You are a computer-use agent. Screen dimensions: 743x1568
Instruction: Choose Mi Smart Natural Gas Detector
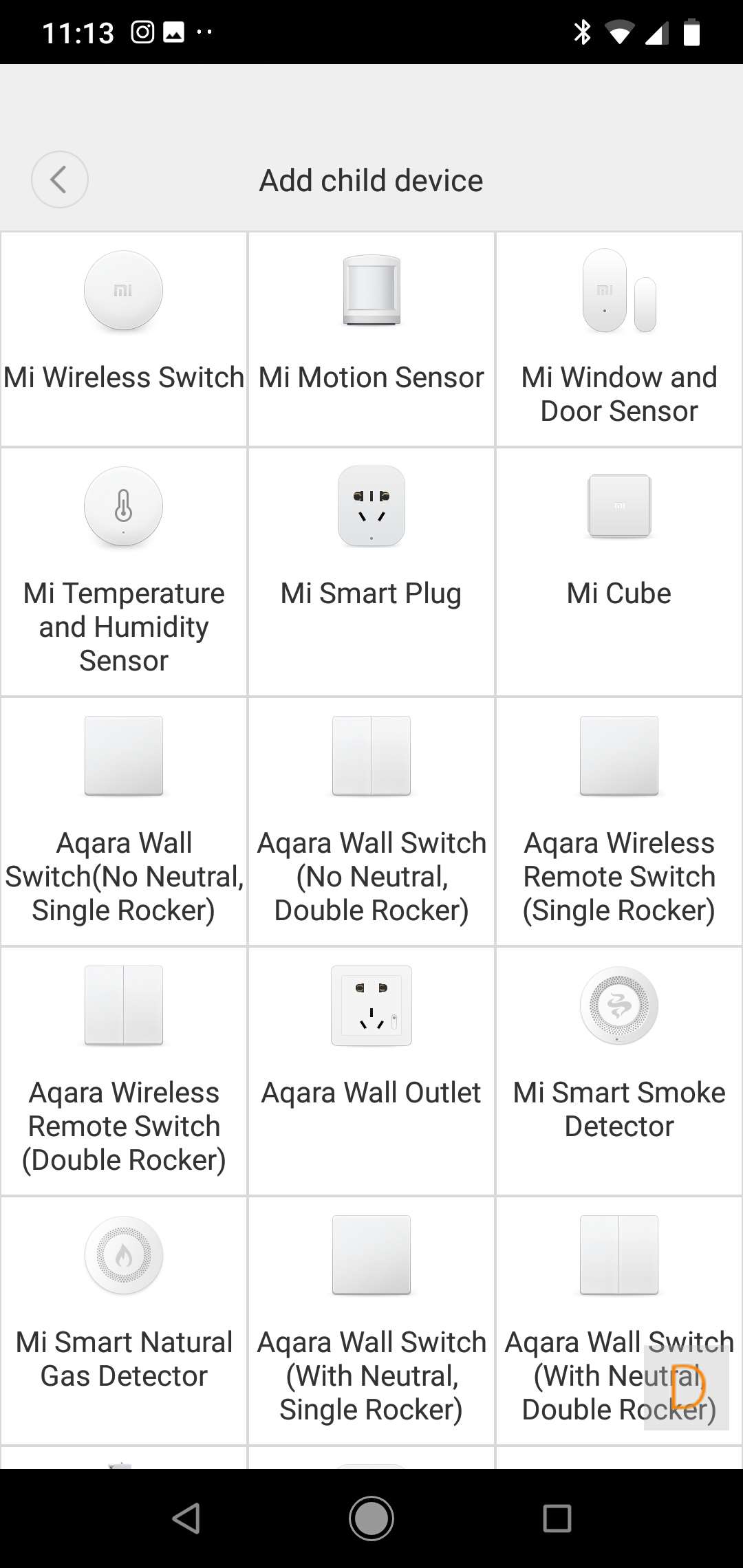(124, 1320)
